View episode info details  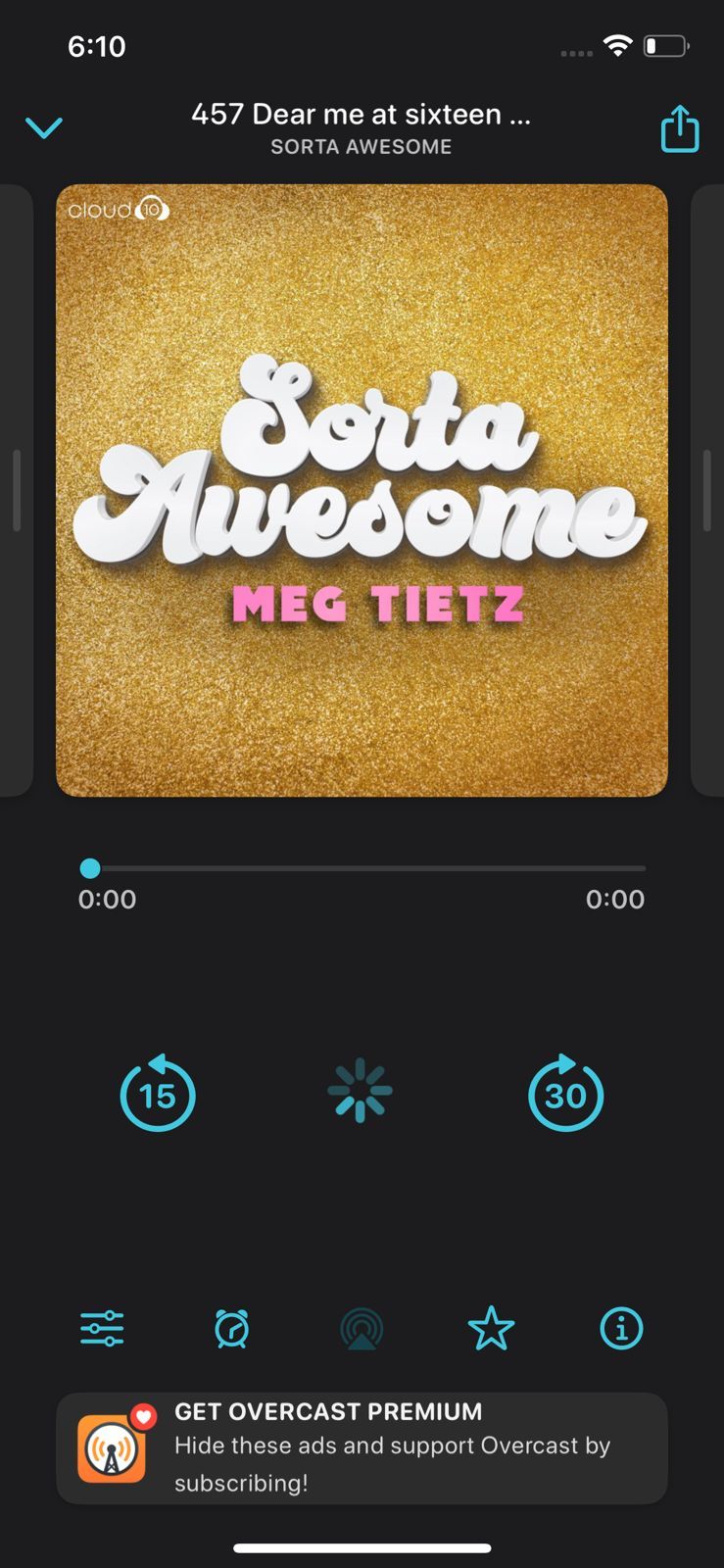pos(621,1329)
